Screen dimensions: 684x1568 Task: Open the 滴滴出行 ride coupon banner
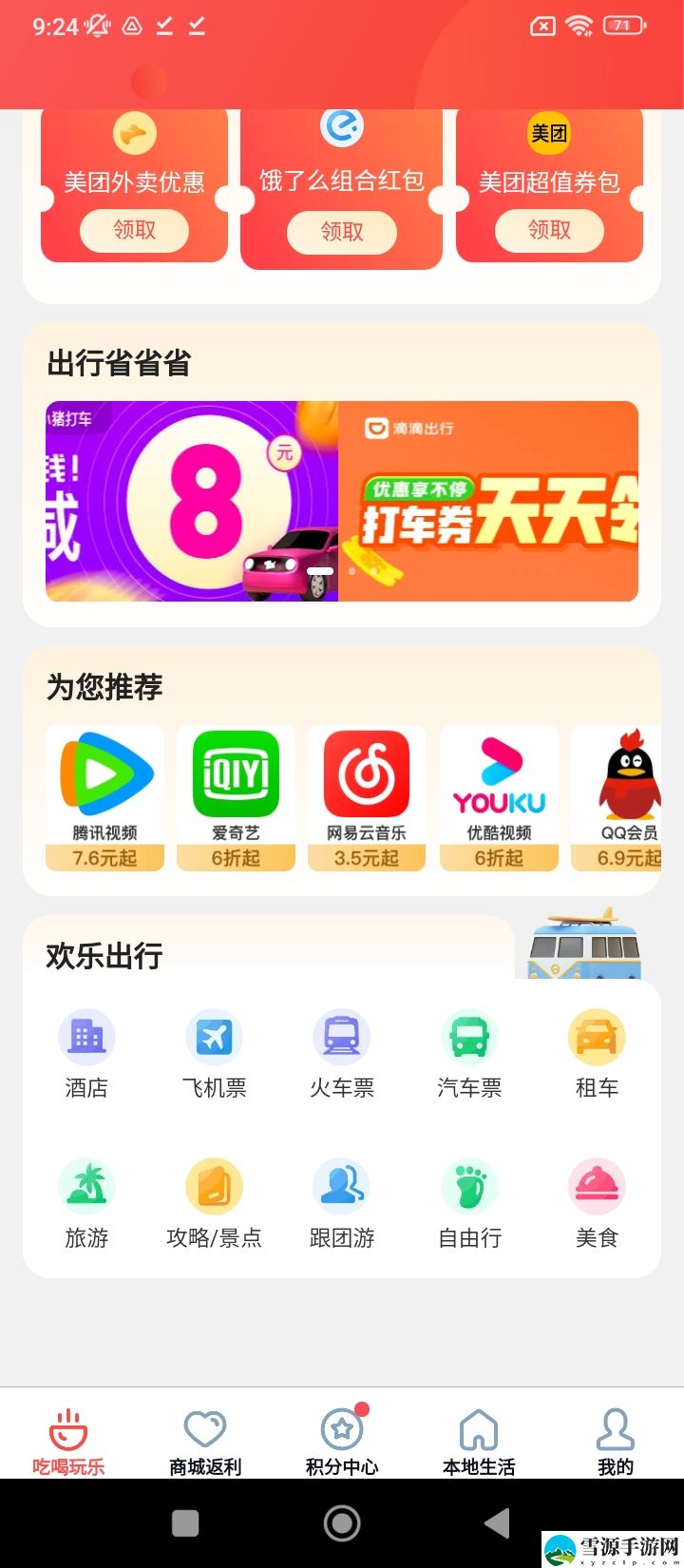[488, 501]
